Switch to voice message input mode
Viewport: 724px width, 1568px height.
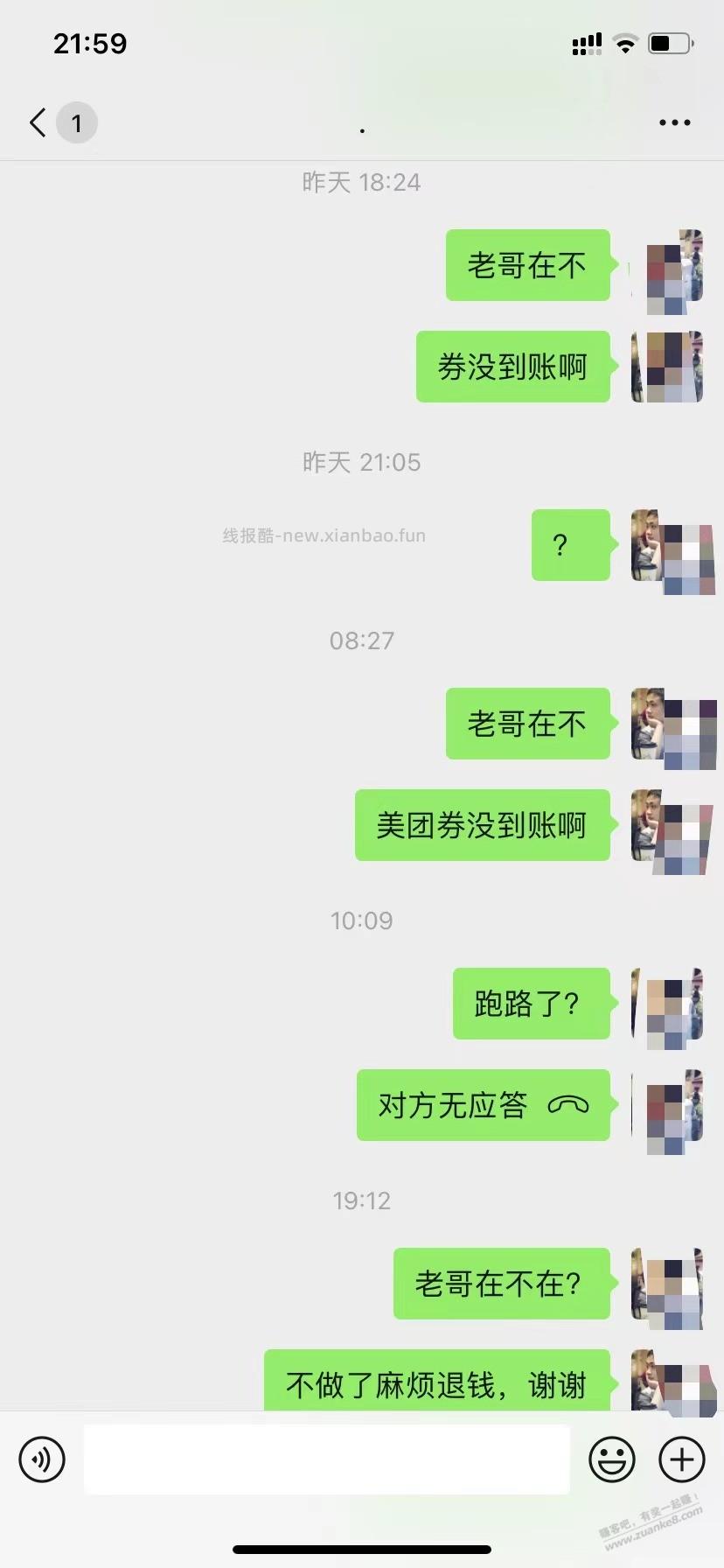point(41,1459)
